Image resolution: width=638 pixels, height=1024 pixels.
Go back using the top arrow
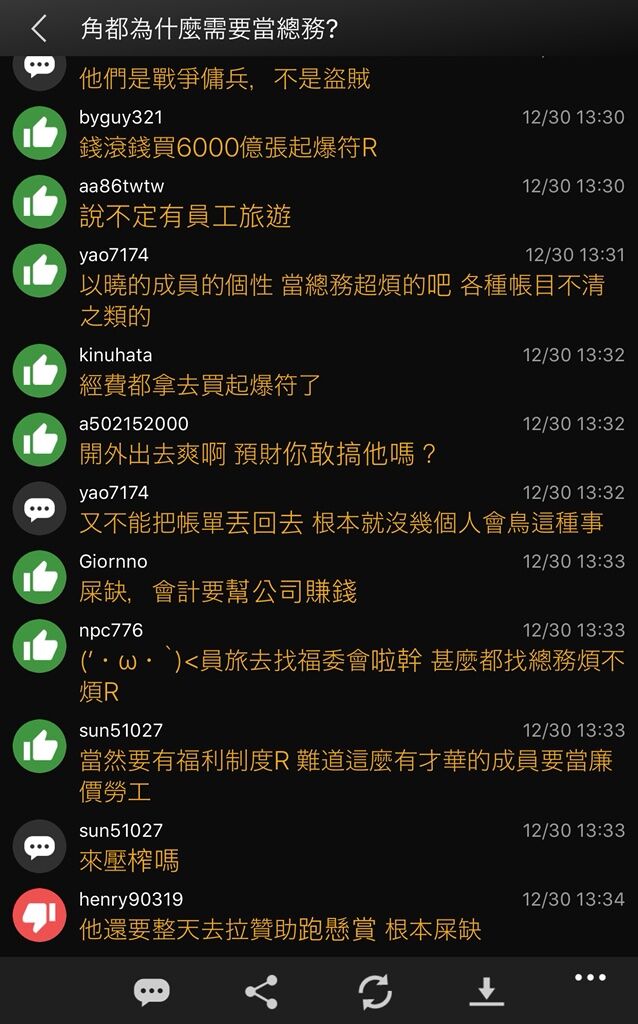pyautogui.click(x=39, y=28)
